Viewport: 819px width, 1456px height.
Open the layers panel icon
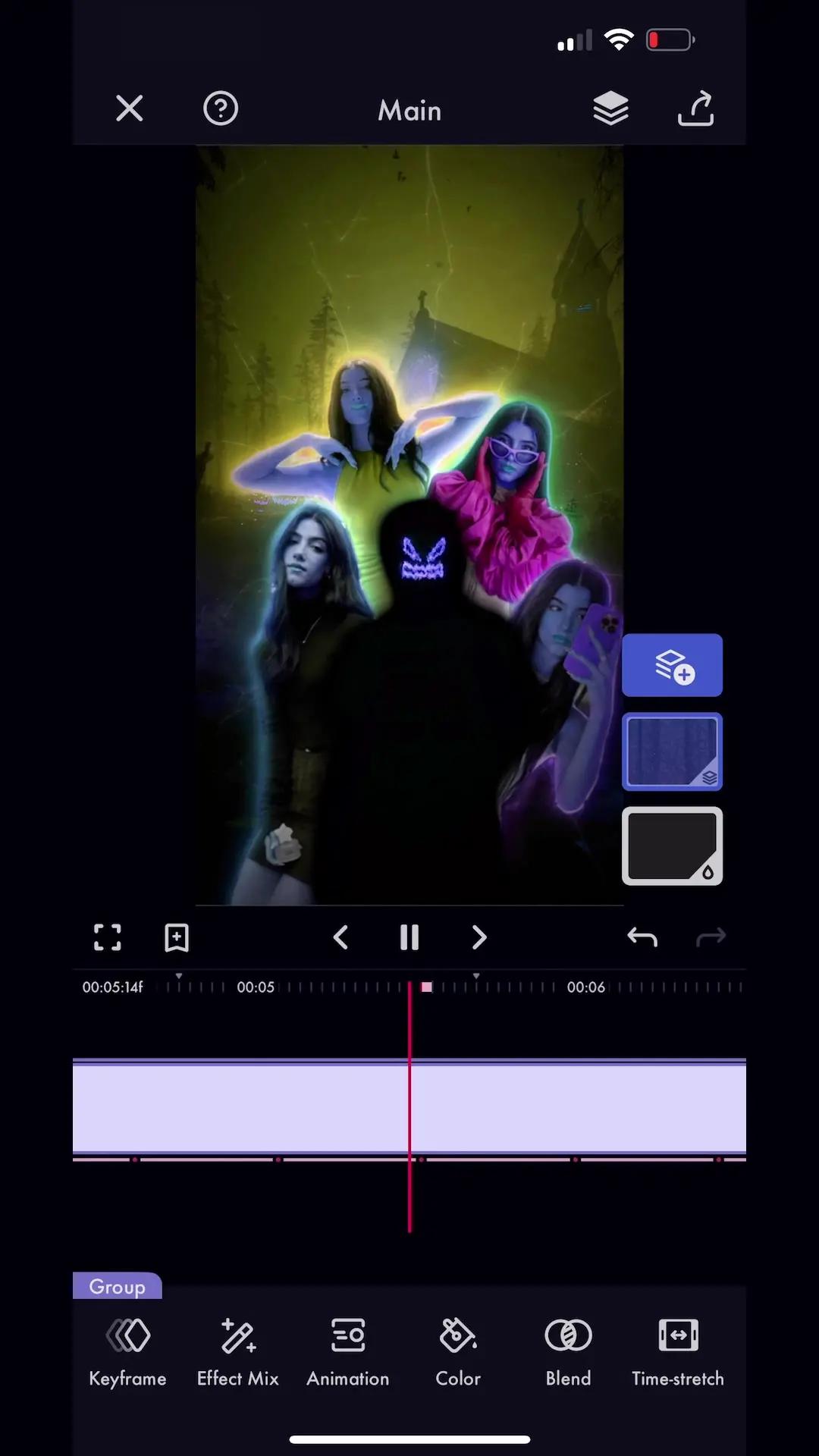[x=610, y=108]
